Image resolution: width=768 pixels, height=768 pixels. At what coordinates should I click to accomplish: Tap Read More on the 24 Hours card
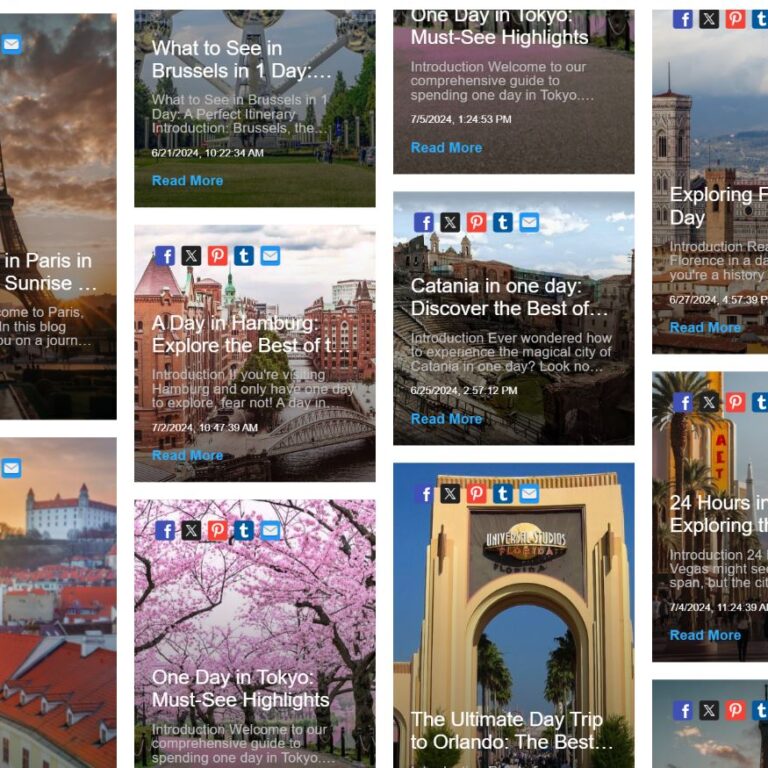click(705, 636)
